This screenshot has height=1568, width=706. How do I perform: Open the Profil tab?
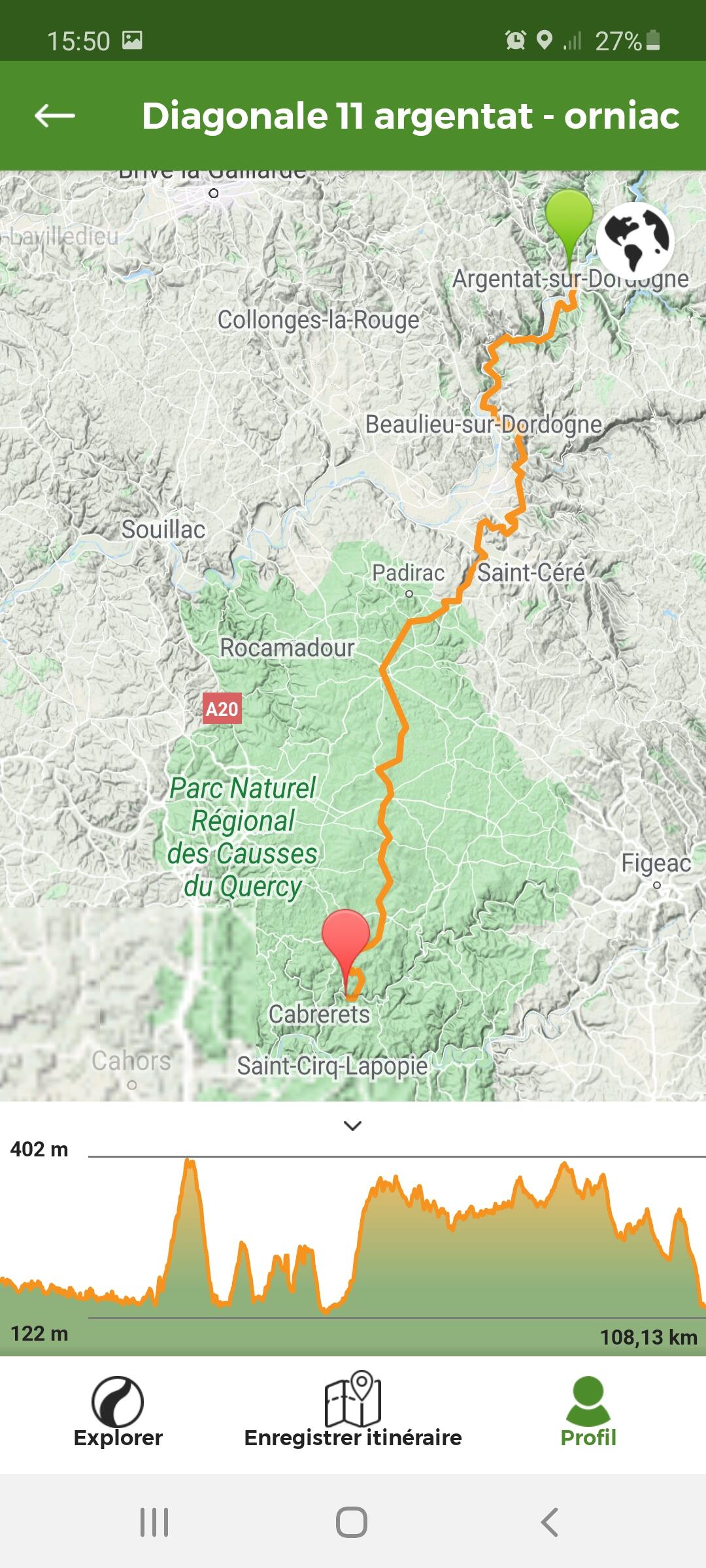(x=588, y=1413)
